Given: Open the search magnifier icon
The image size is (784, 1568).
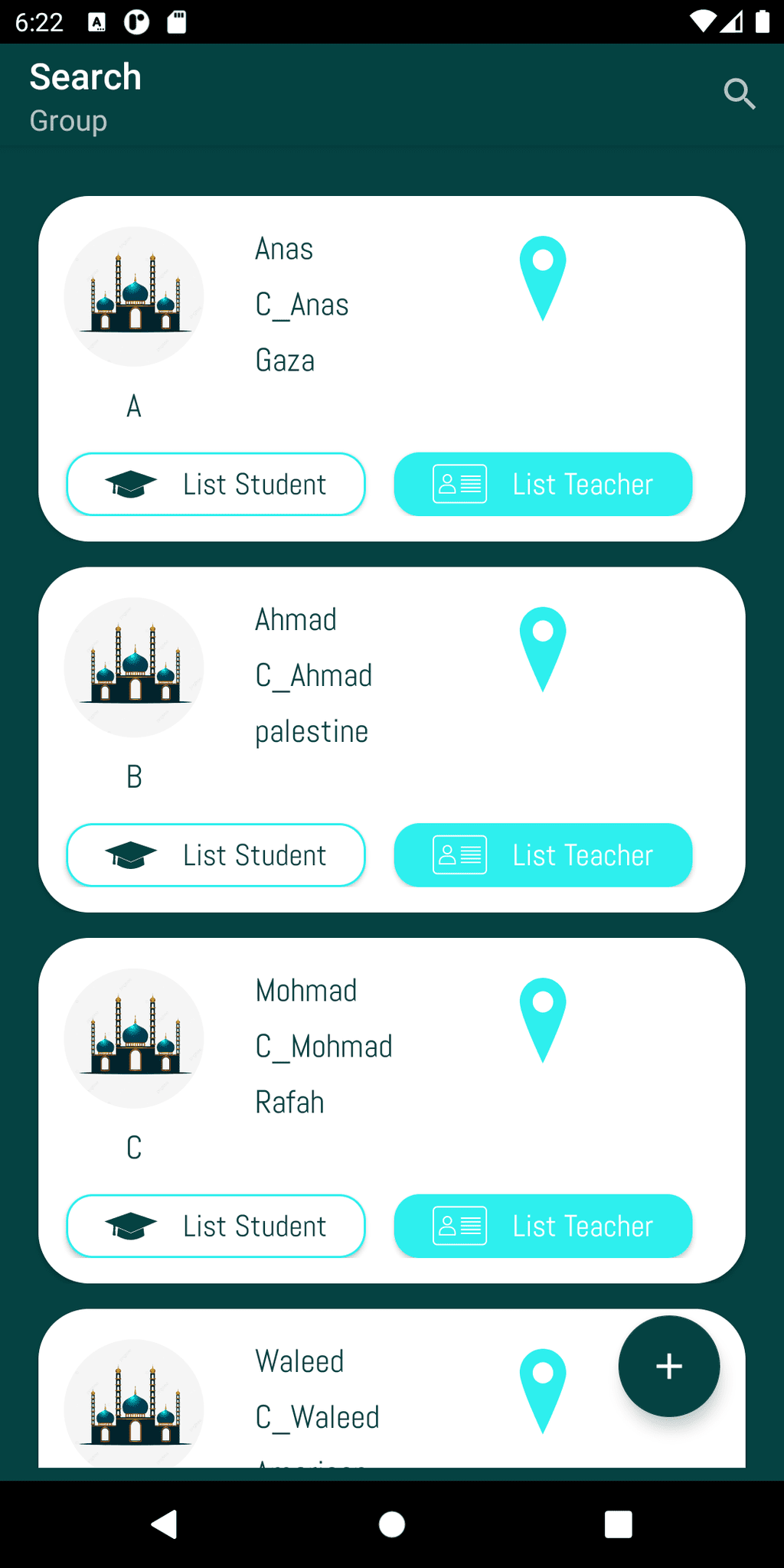Looking at the screenshot, I should 740,94.
